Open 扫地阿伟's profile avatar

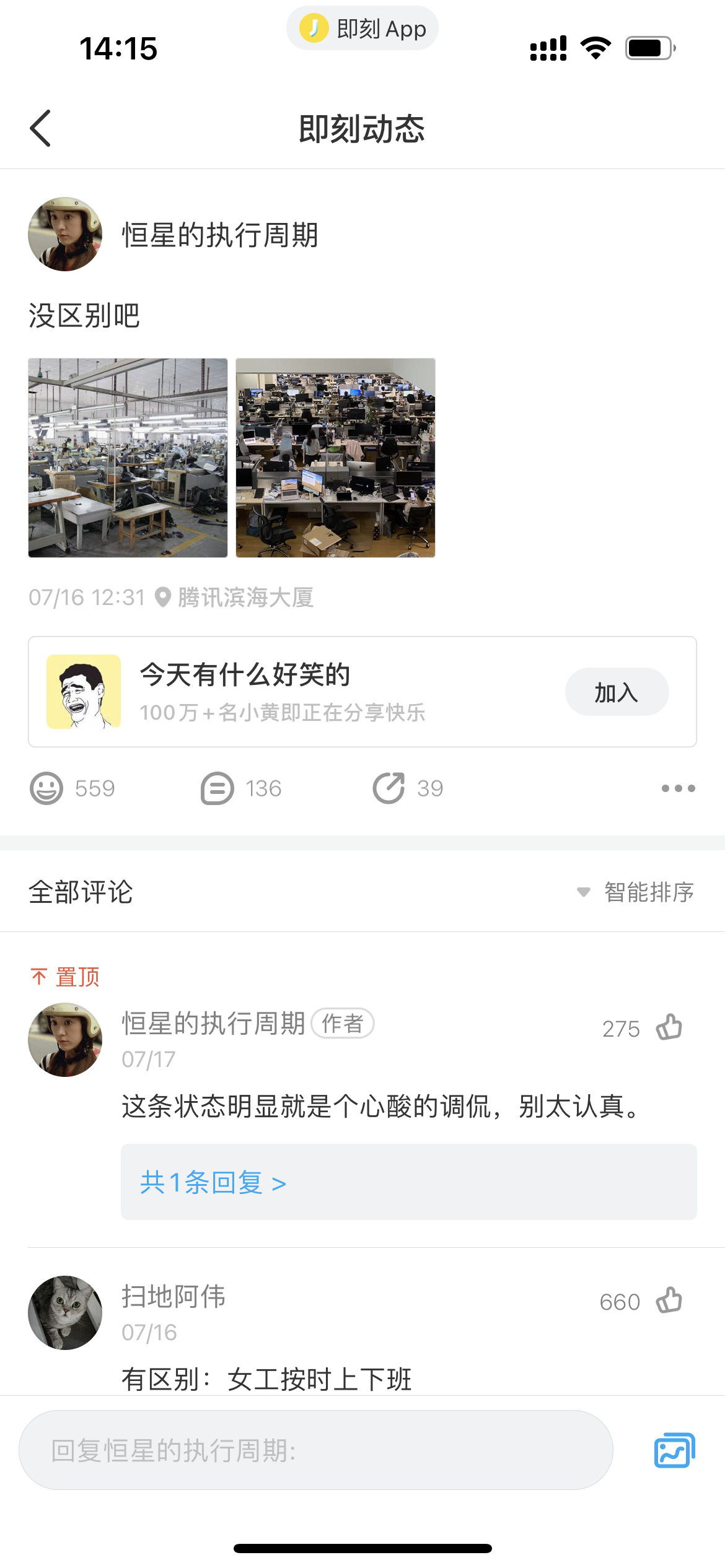coord(65,1313)
